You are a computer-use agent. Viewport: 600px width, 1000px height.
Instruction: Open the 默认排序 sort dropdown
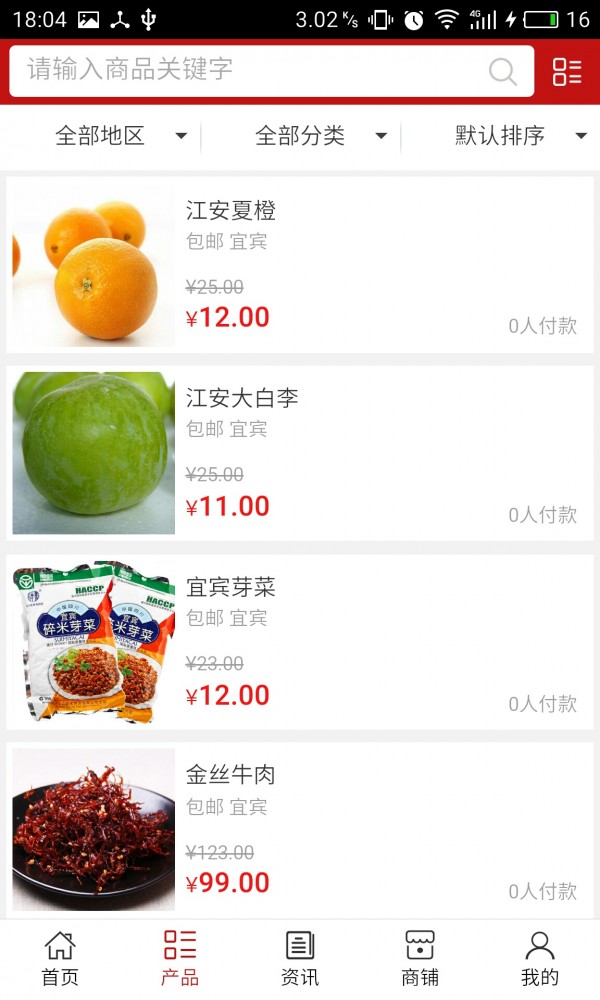point(520,136)
